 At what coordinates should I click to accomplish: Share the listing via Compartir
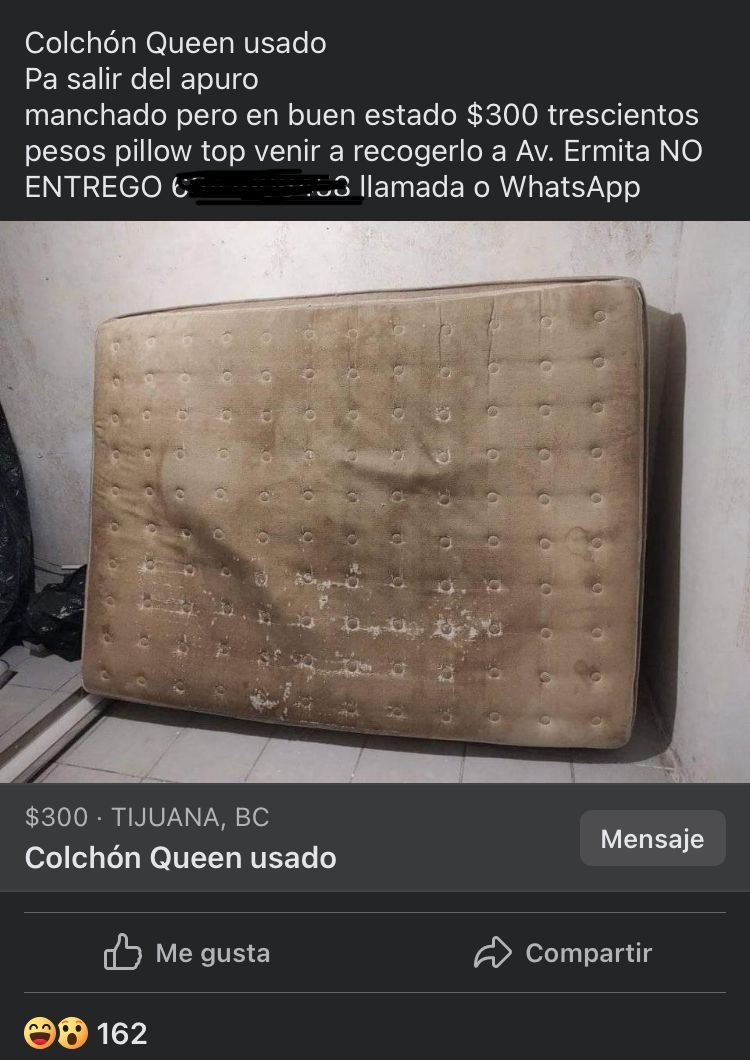(563, 953)
